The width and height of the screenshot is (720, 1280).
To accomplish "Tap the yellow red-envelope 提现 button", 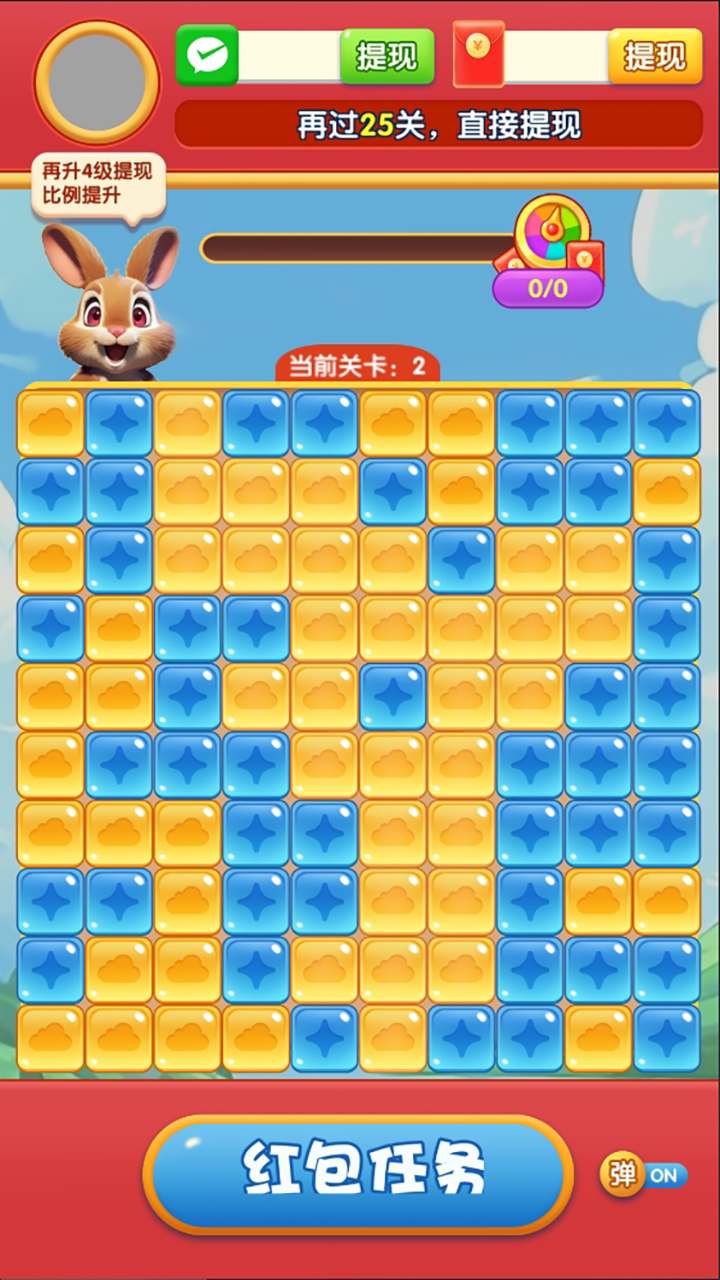I will click(655, 56).
